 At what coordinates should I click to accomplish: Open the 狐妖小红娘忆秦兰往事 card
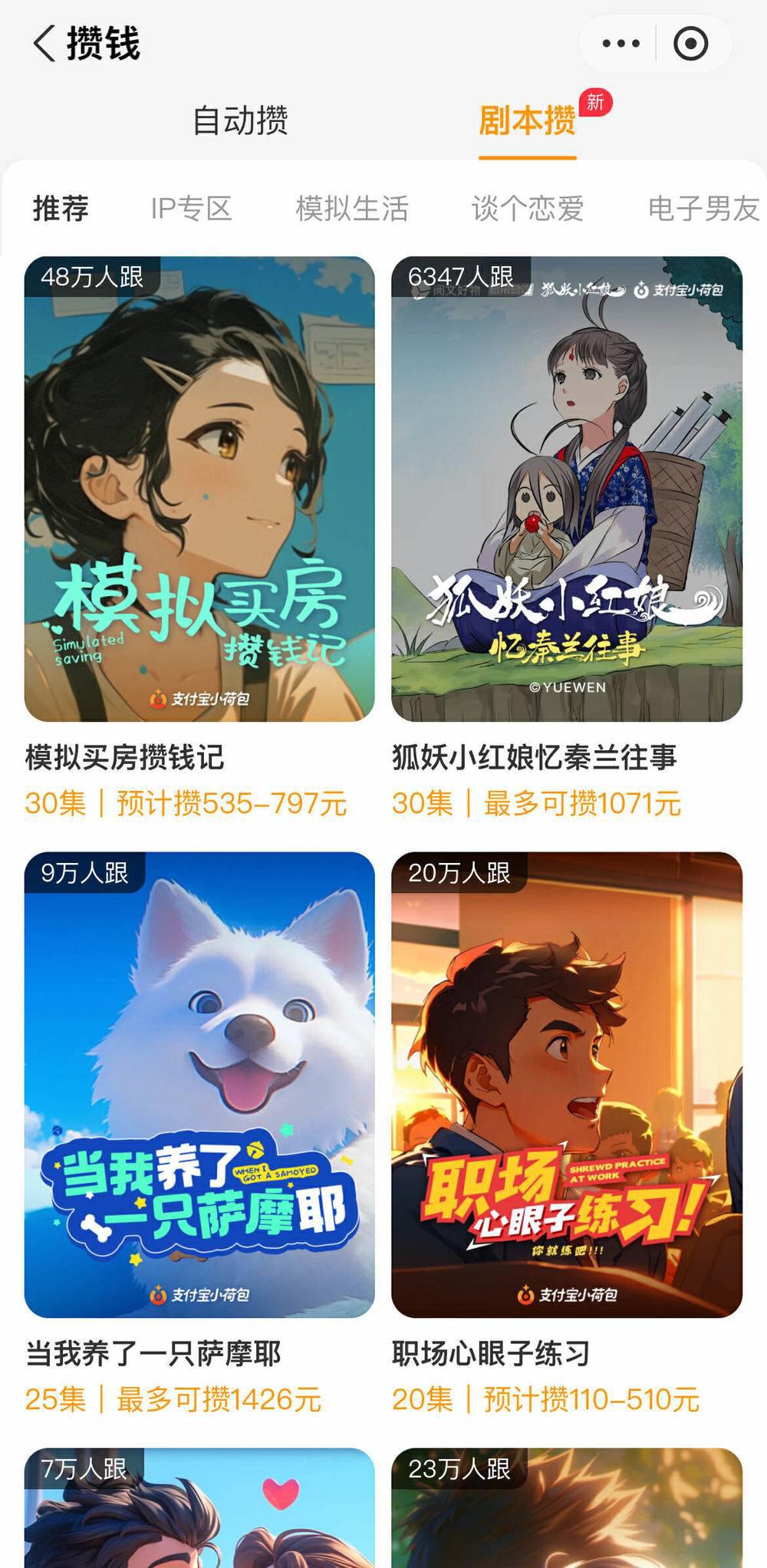(567, 489)
